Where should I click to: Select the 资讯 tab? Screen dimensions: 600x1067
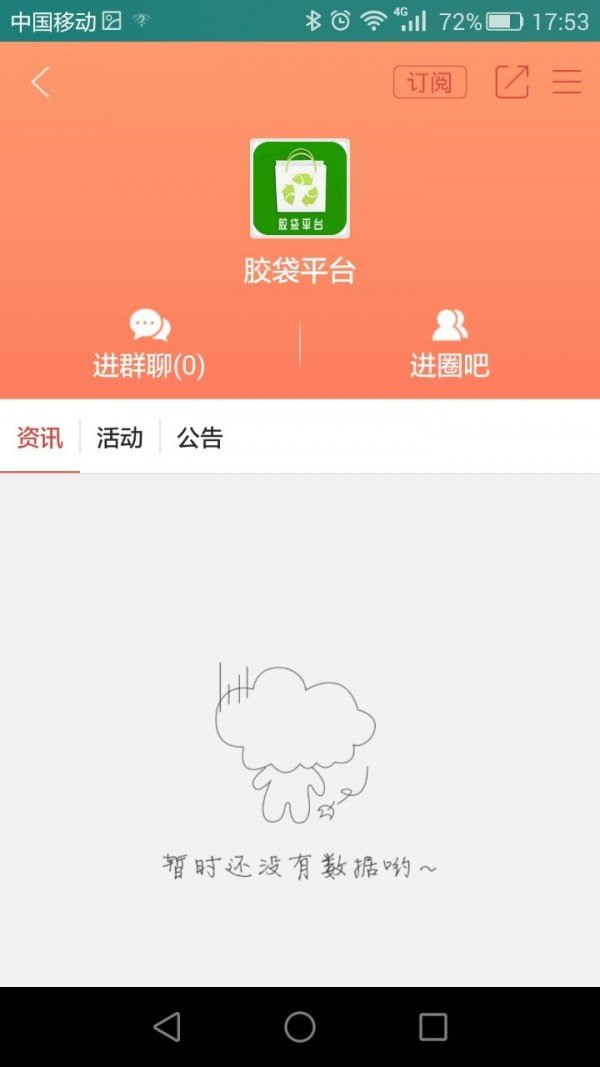[x=40, y=437]
